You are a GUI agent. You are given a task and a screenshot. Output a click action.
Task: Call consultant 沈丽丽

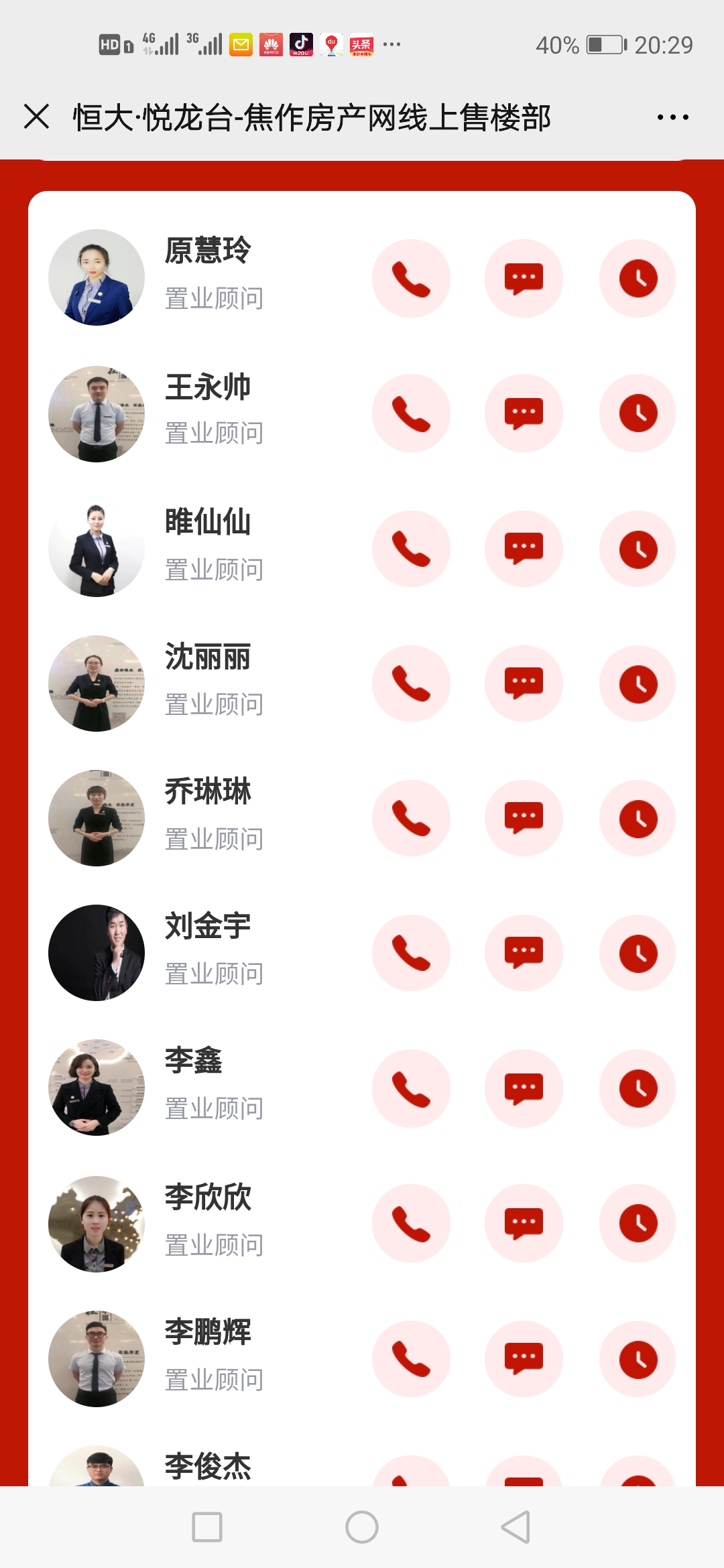click(x=411, y=683)
